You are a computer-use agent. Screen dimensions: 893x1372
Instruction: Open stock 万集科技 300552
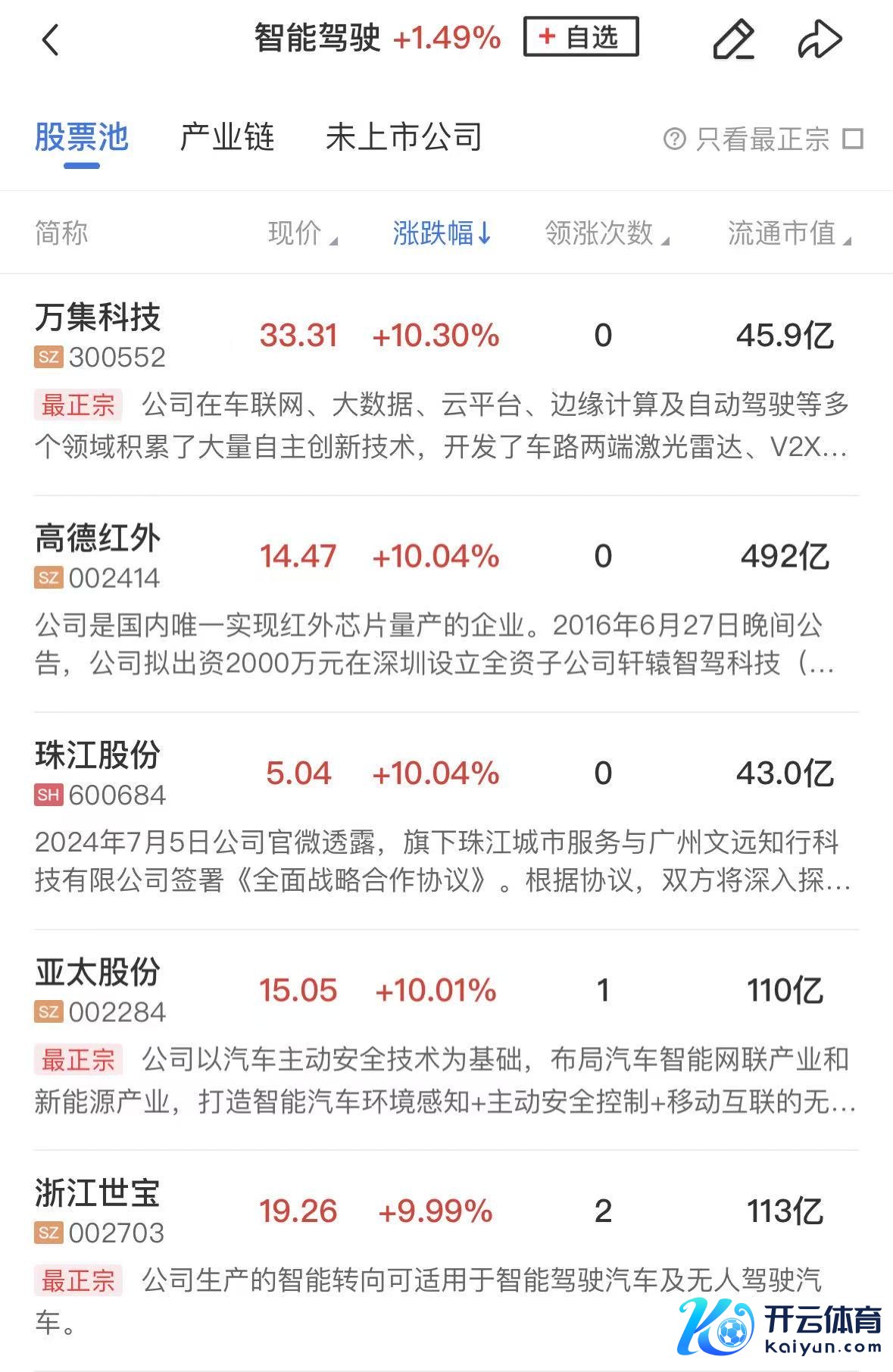click(98, 333)
